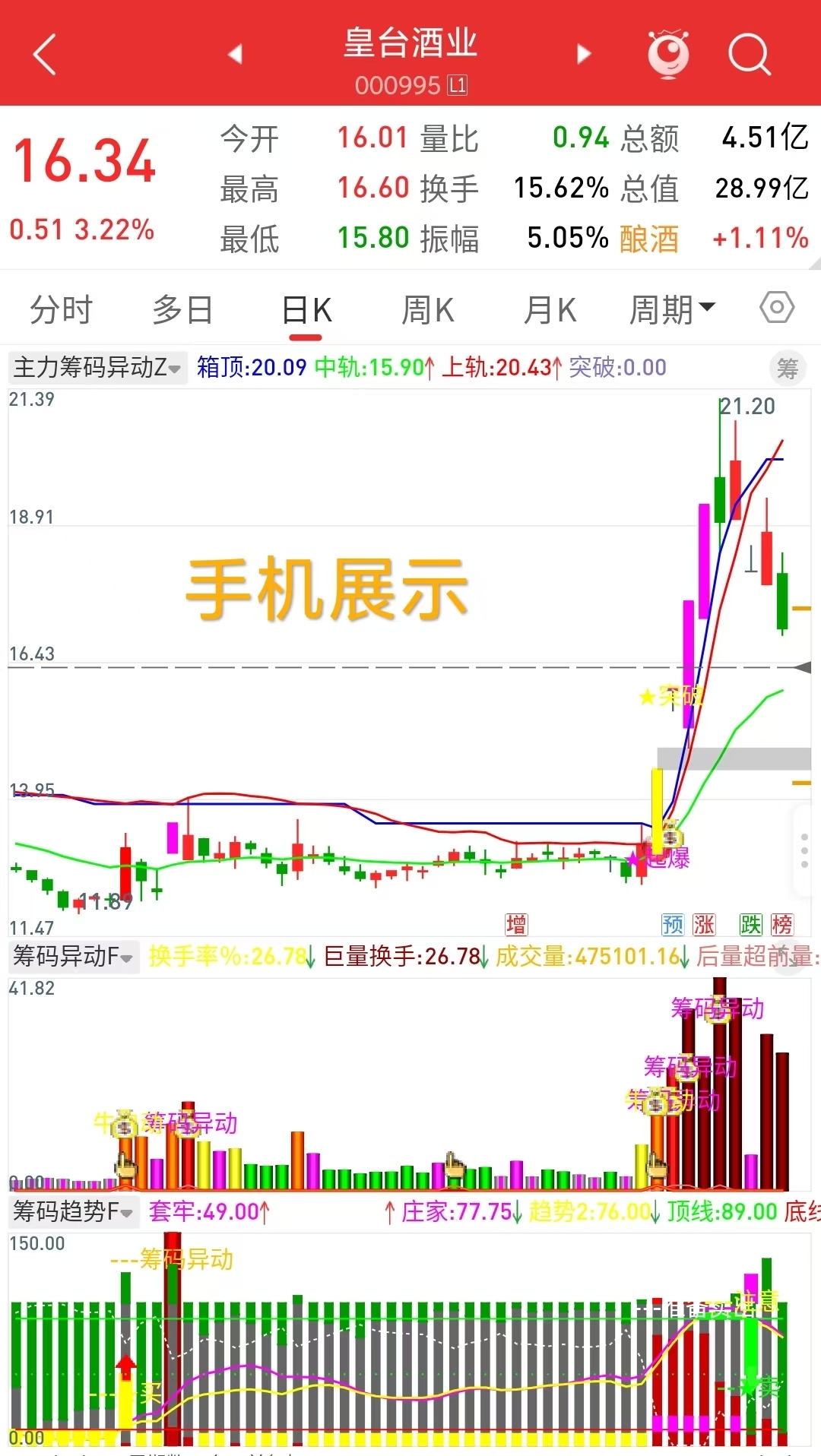The width and height of the screenshot is (821, 1456).
Task: Tap the 榜 marker on the chart
Action: 781,924
